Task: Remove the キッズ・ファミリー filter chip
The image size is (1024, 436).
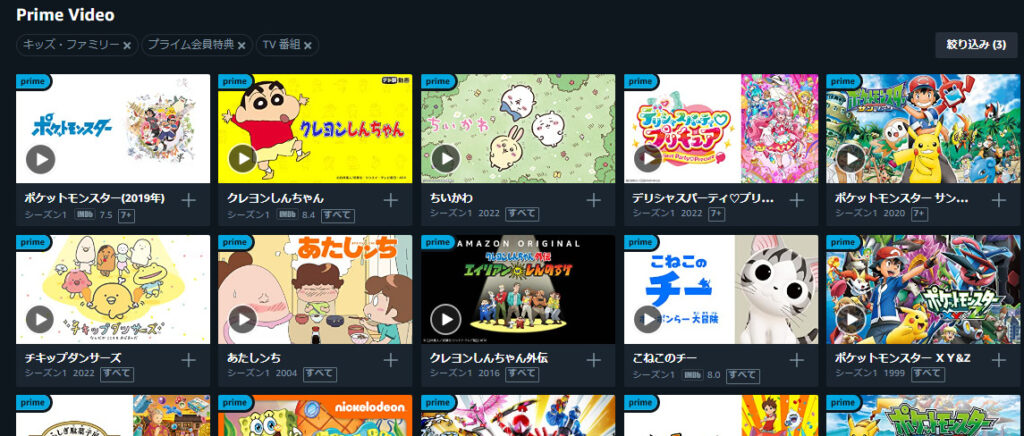Action: (127, 46)
